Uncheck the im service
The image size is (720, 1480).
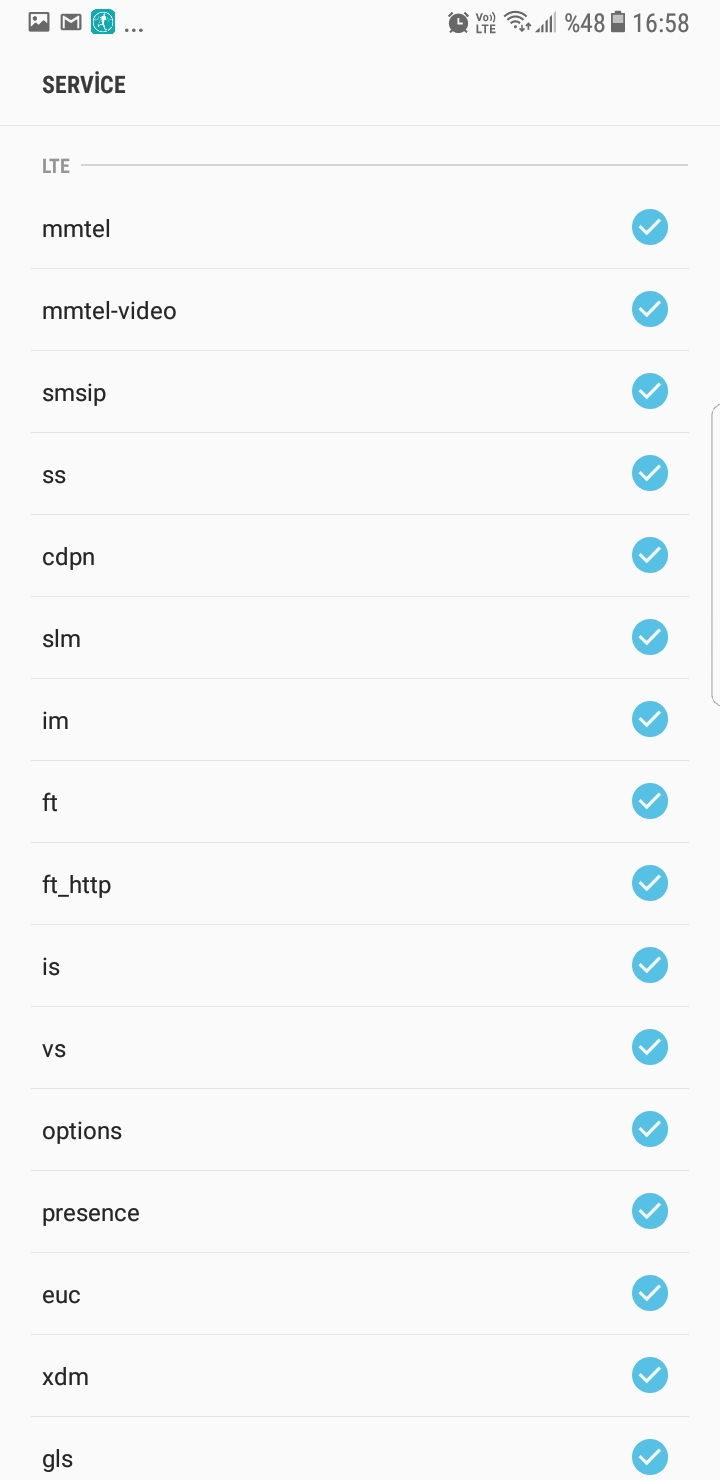pos(649,720)
